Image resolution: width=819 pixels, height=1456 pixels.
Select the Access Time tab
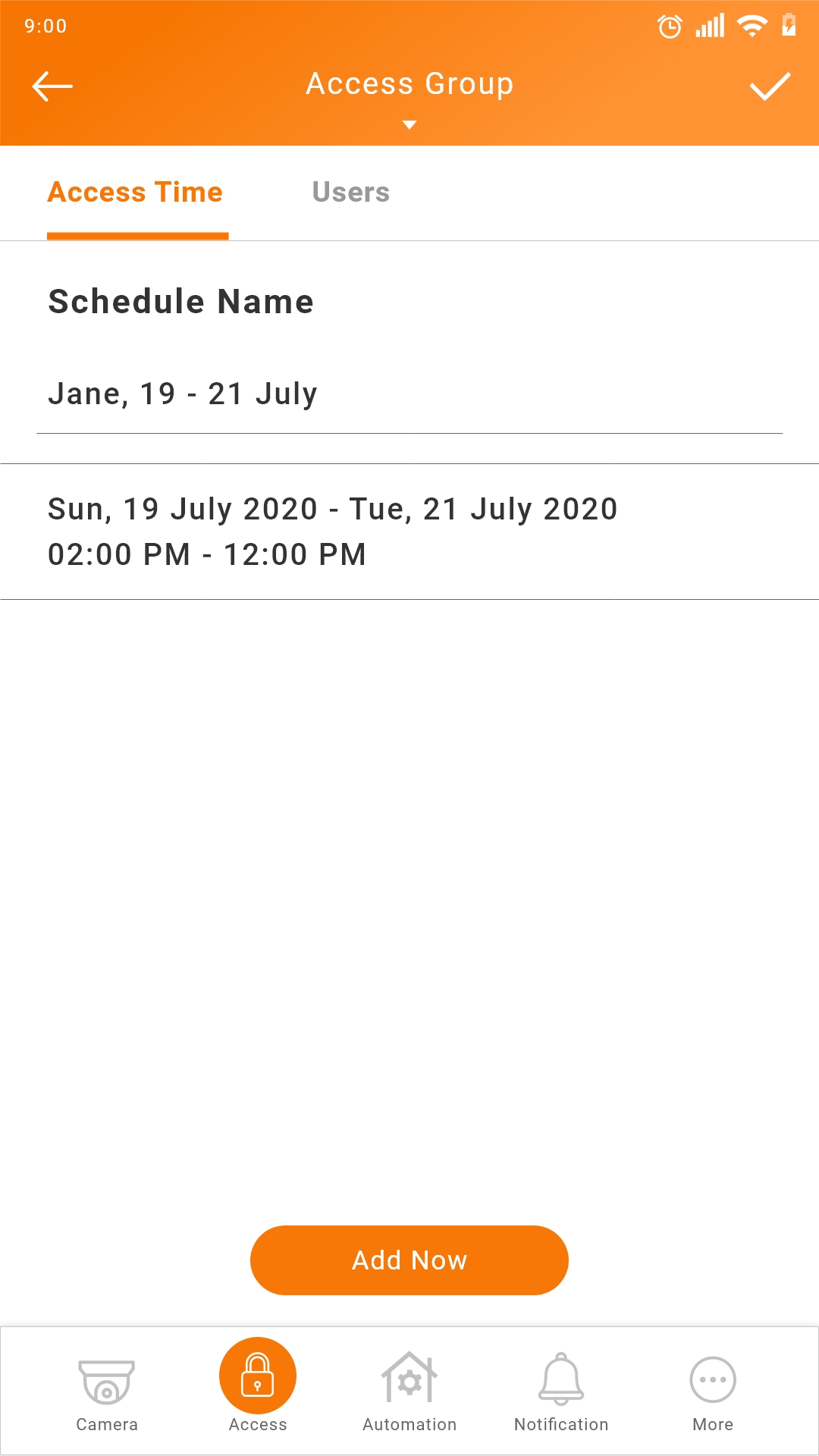(x=136, y=193)
